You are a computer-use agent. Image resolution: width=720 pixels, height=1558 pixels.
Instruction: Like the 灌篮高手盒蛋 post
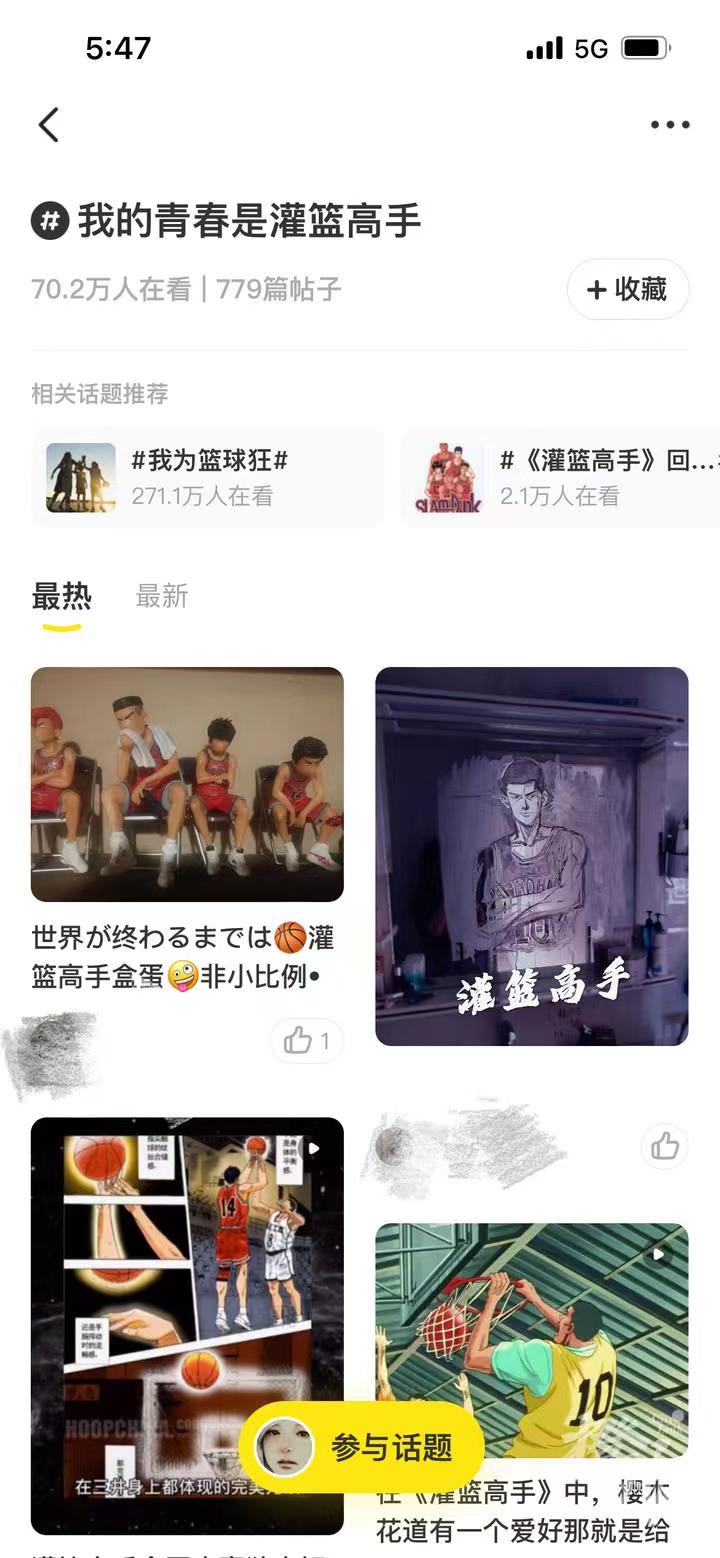(x=306, y=1041)
